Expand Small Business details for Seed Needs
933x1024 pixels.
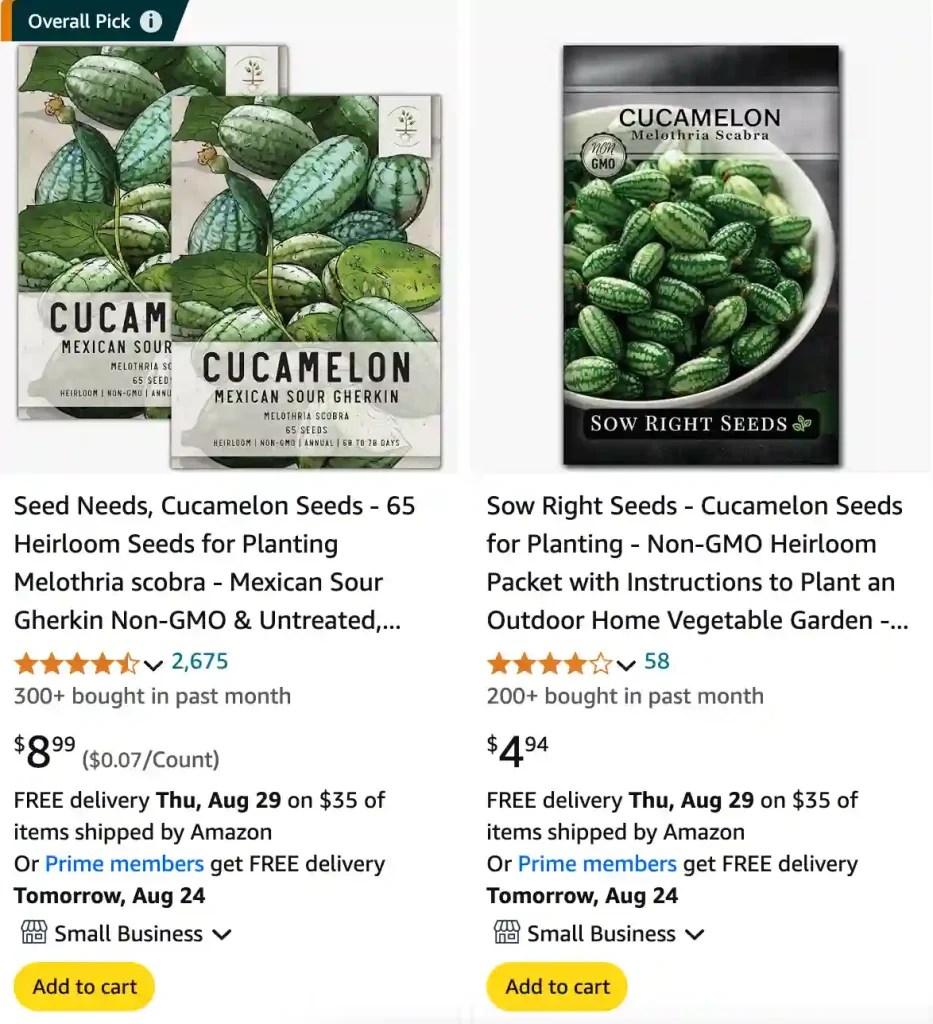click(x=126, y=934)
